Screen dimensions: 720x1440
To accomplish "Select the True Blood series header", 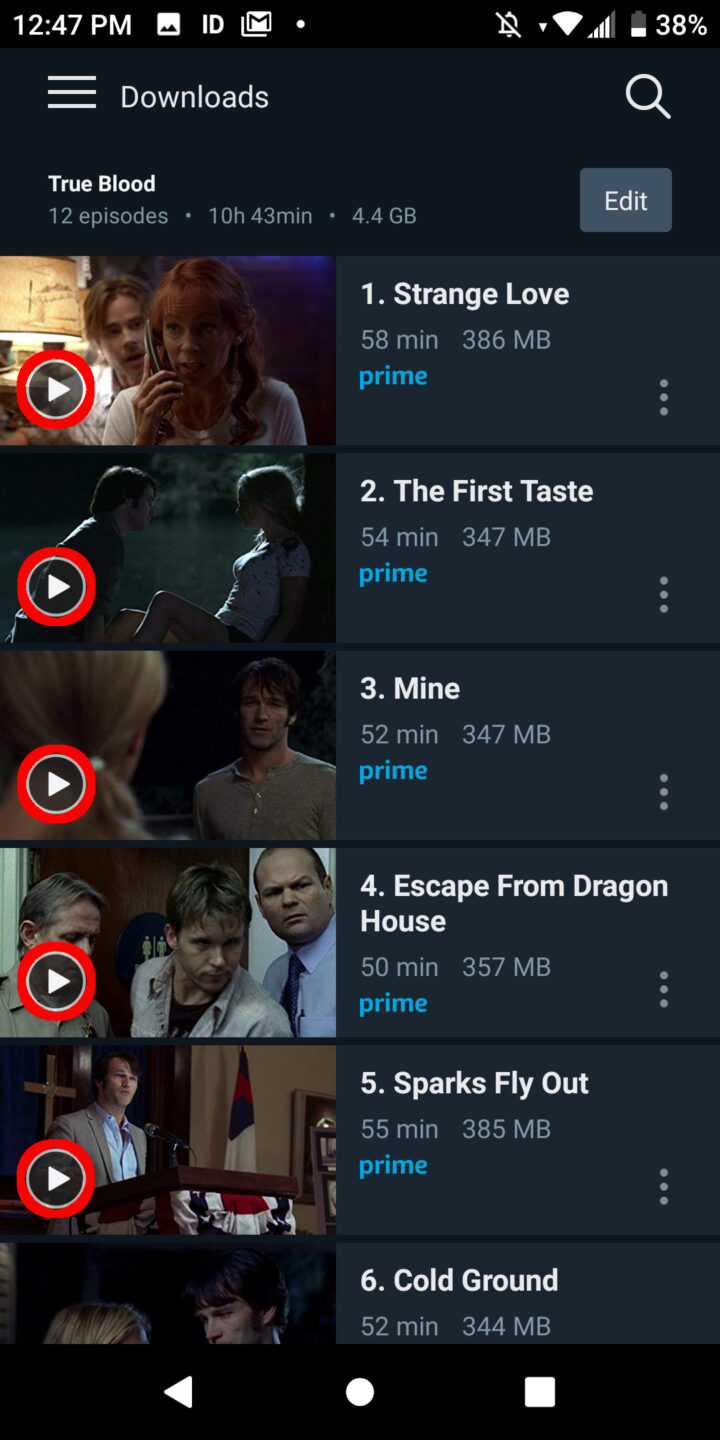I will [101, 183].
